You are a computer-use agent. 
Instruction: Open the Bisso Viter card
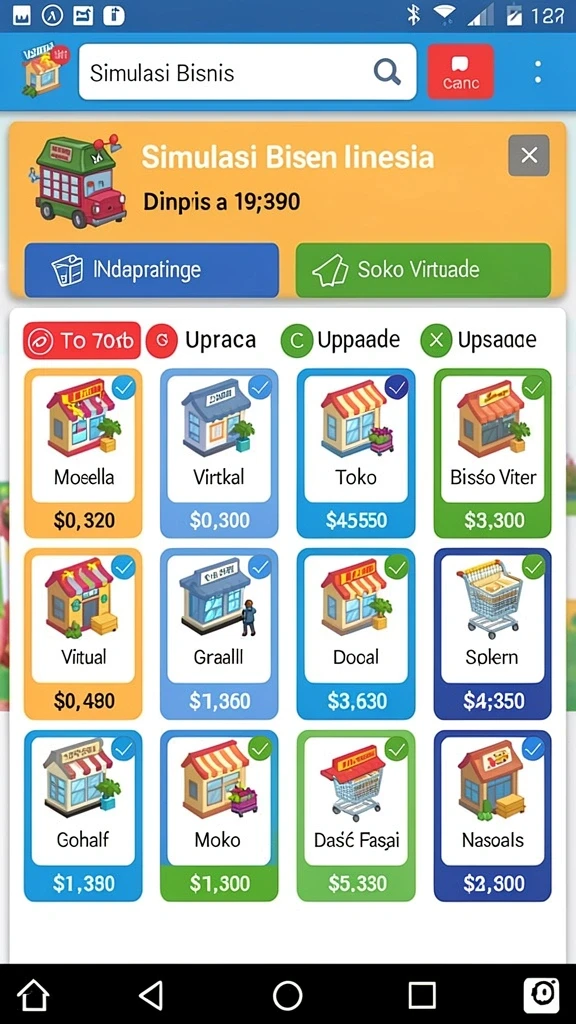click(x=492, y=453)
